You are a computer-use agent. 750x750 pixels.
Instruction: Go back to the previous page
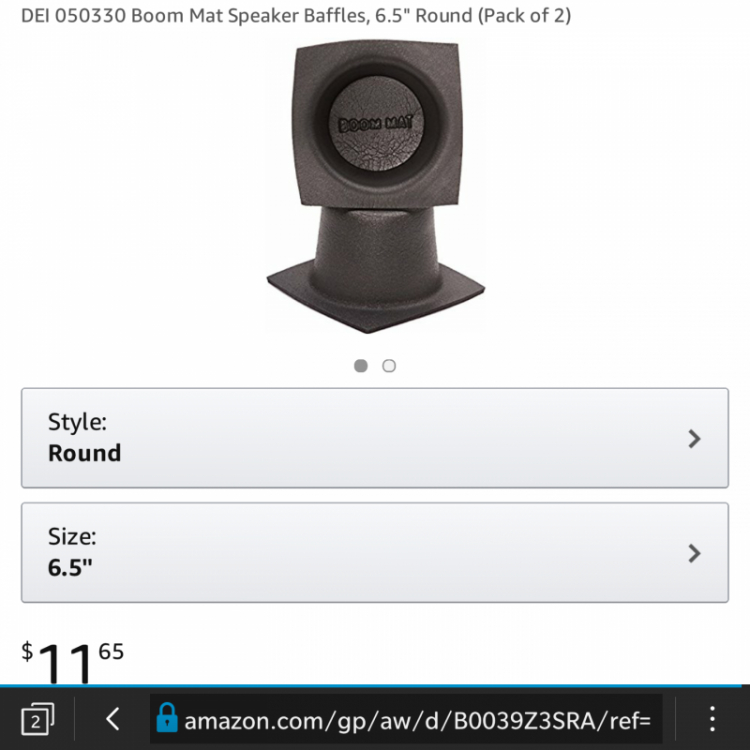[x=113, y=719]
